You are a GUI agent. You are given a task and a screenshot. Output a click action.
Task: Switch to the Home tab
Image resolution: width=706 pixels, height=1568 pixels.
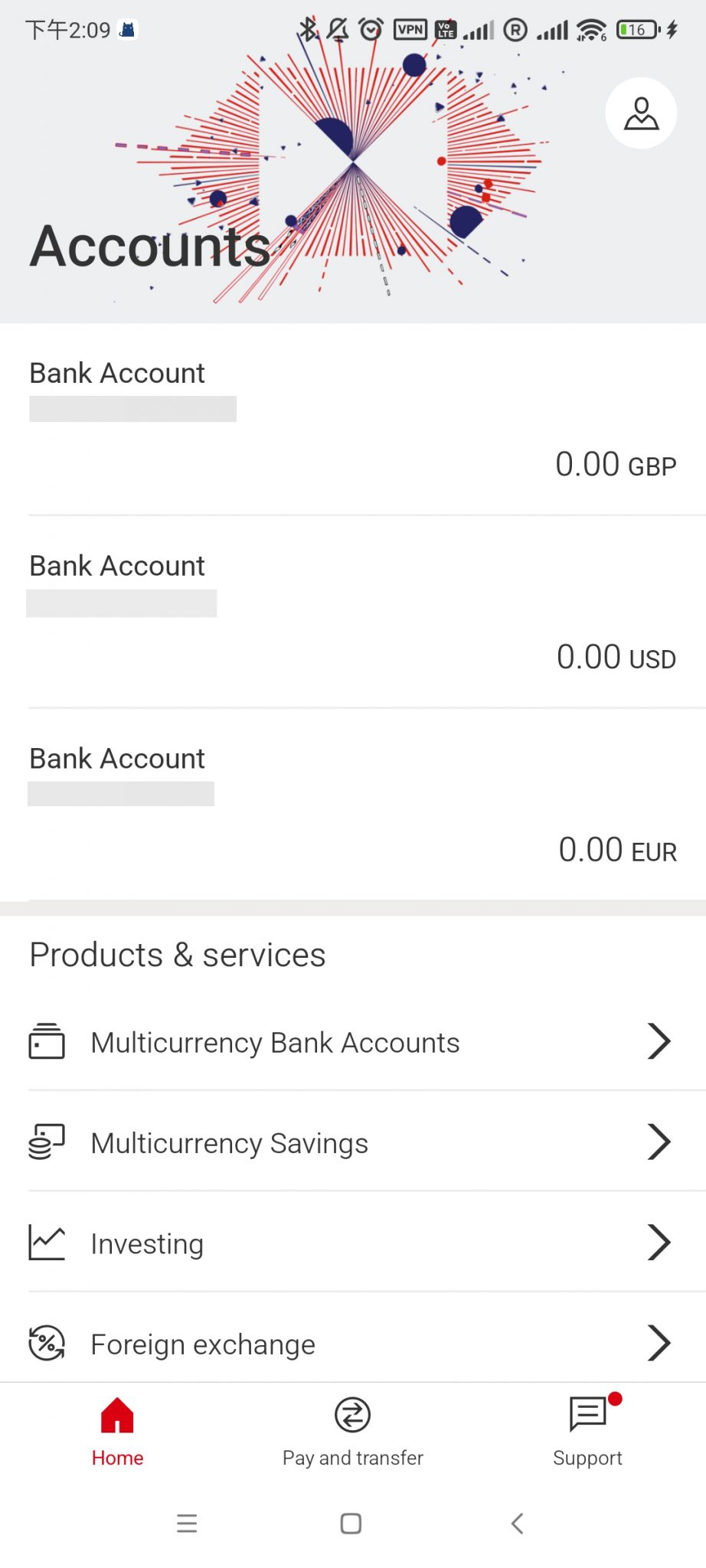coord(117,1432)
